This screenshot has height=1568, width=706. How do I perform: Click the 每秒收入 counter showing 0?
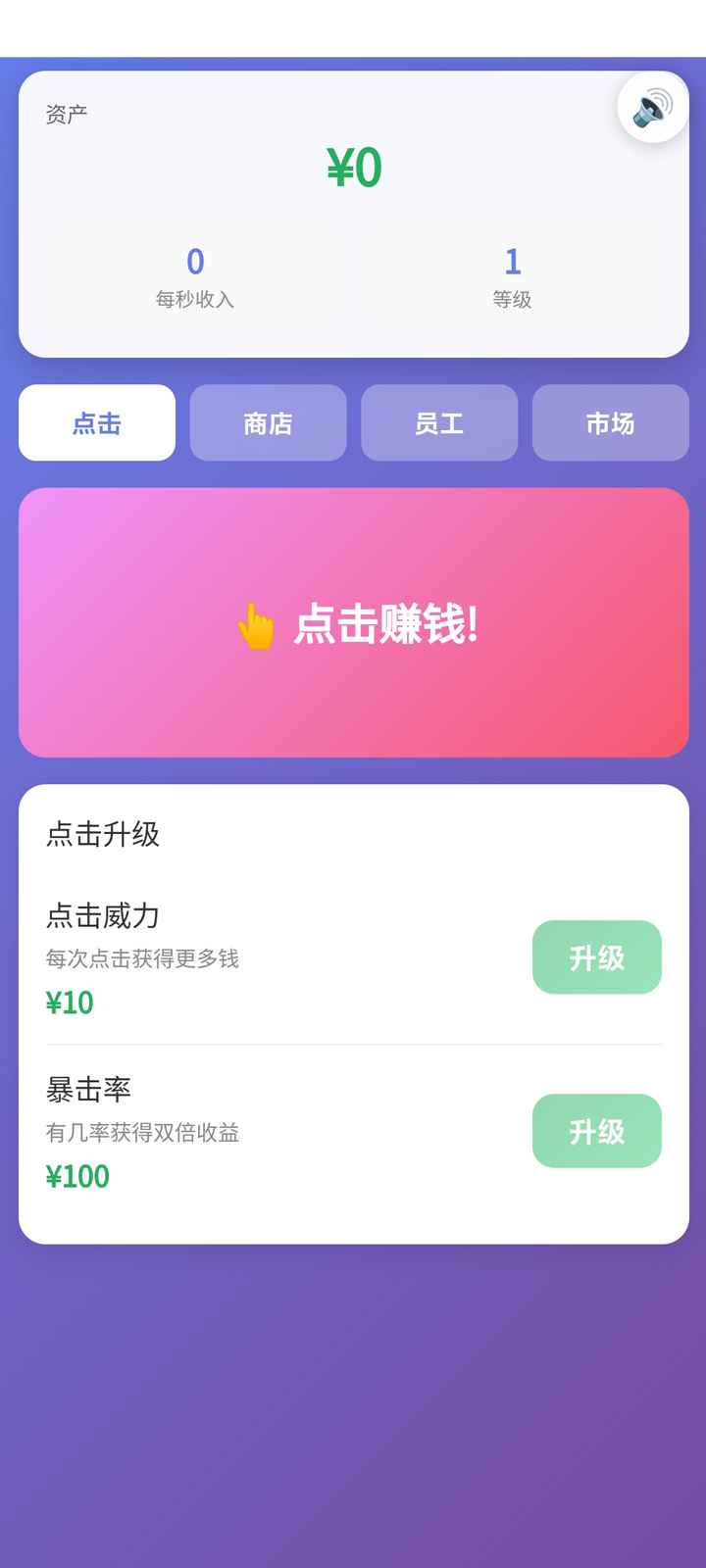194,263
